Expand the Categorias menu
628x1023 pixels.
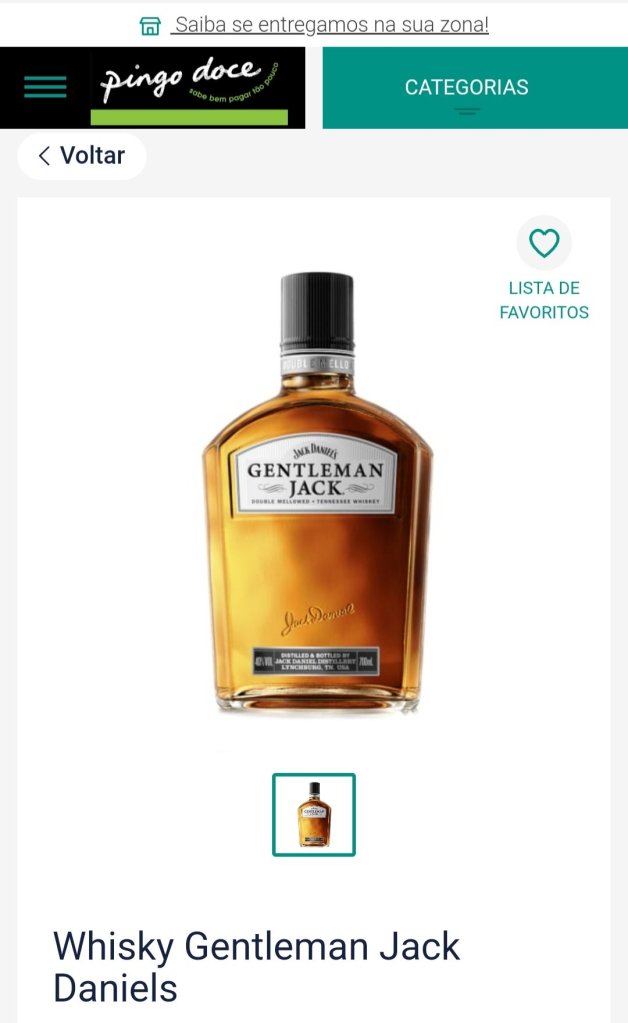466,88
